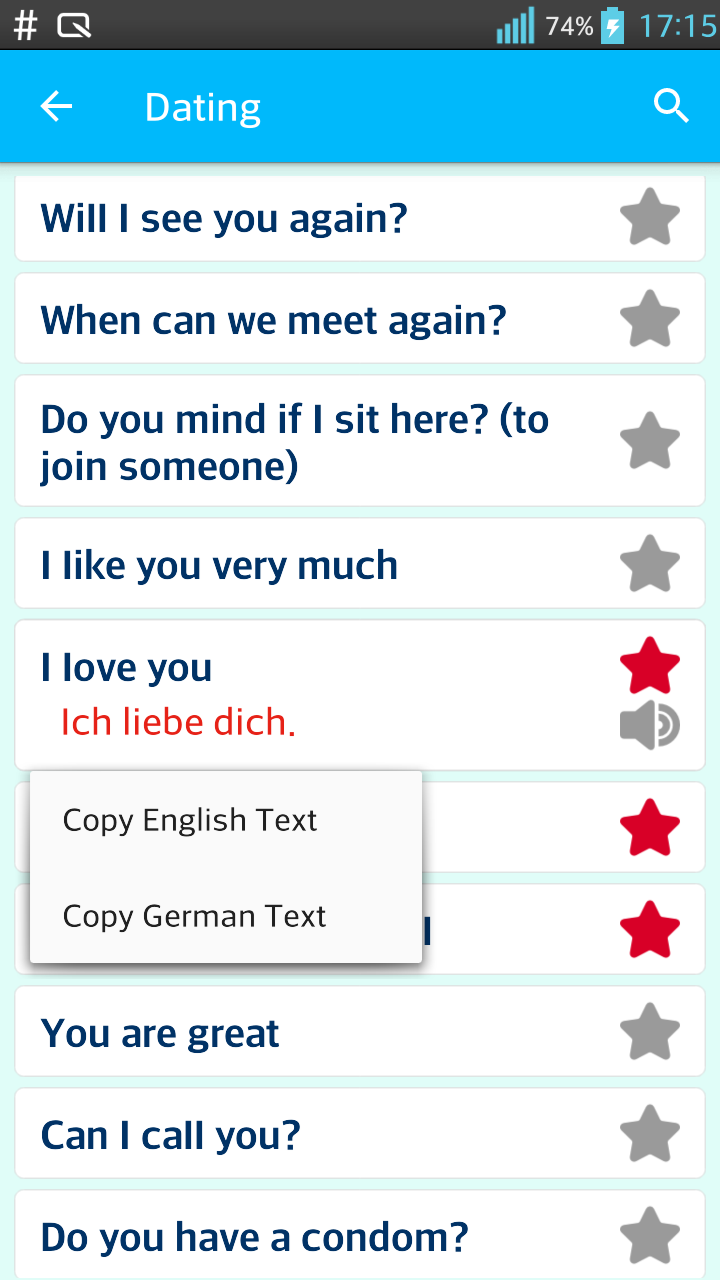Tap the hash icon in the status bar

pos(24,24)
